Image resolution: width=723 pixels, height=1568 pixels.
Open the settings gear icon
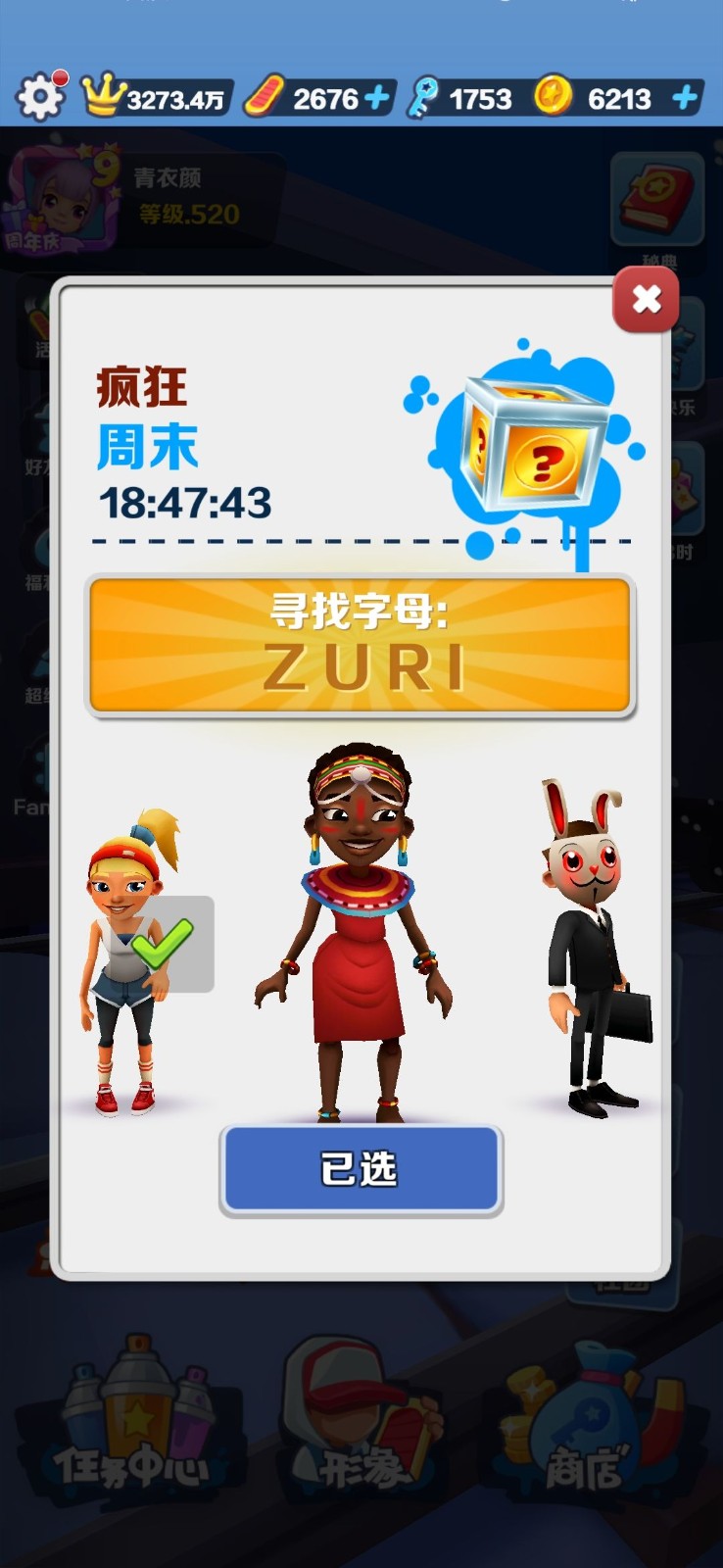(40, 97)
